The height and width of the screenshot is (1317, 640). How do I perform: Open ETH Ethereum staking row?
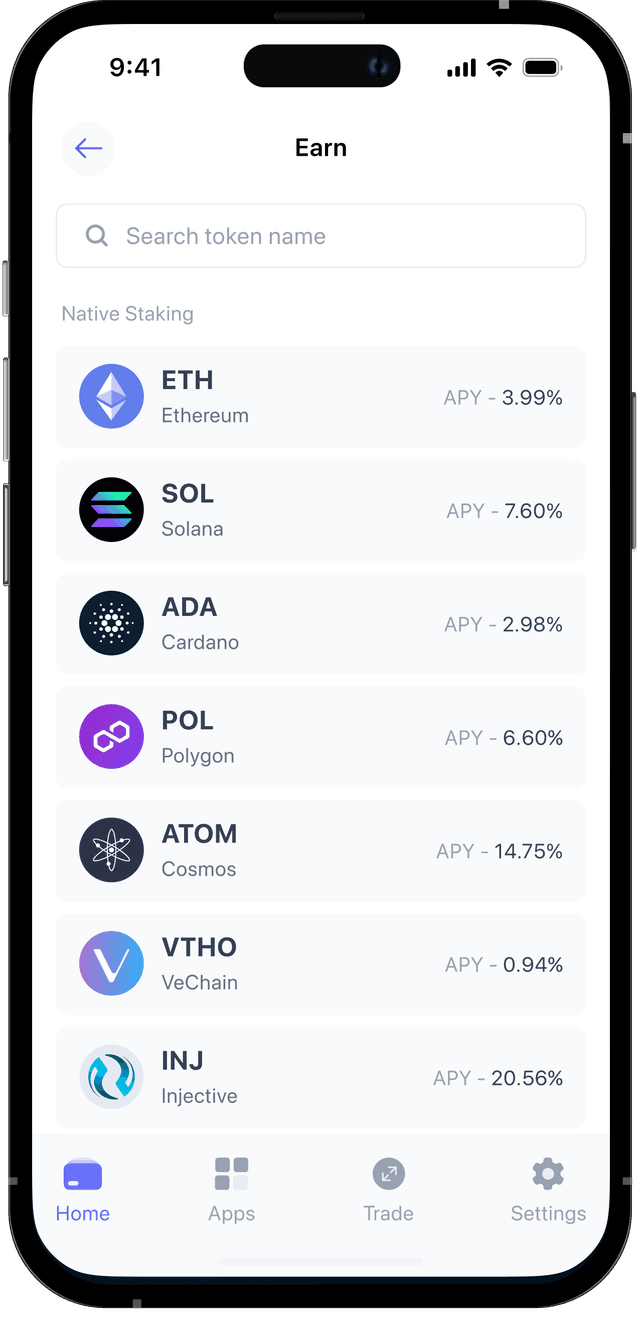click(320, 397)
